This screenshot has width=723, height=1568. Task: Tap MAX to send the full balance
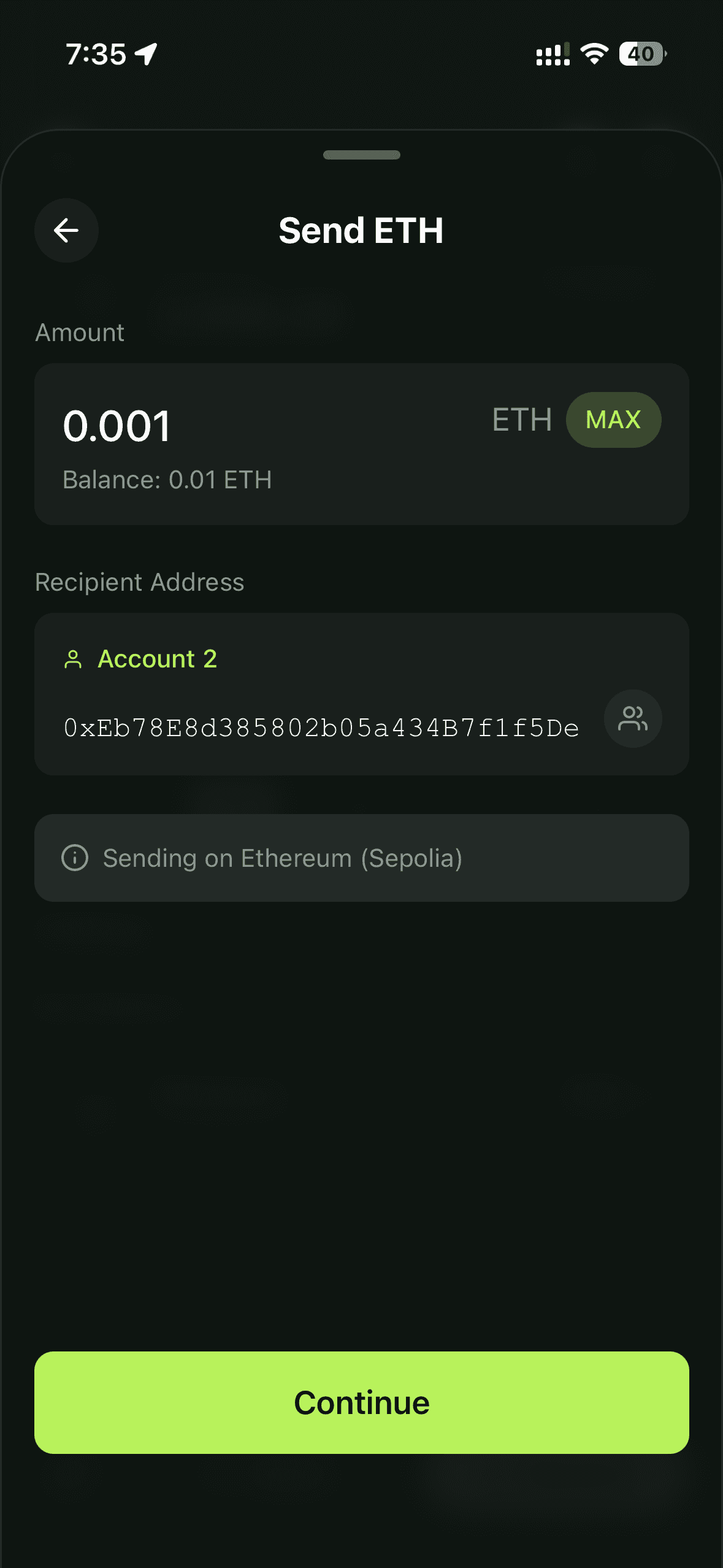(613, 420)
